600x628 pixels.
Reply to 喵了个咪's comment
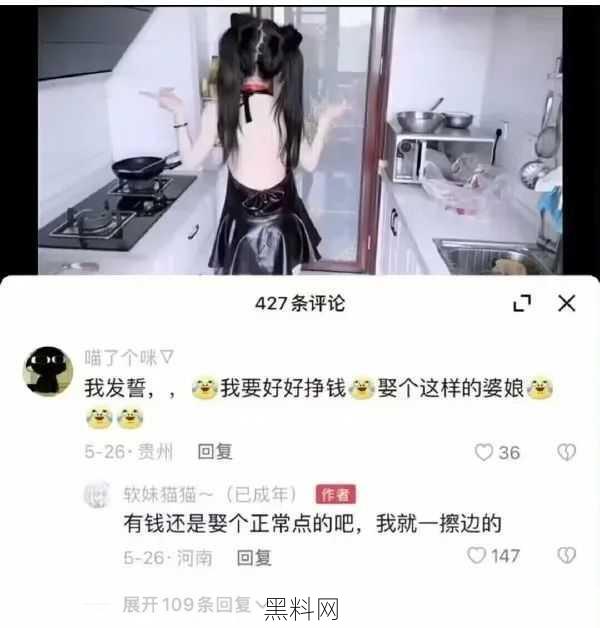[x=214, y=452]
